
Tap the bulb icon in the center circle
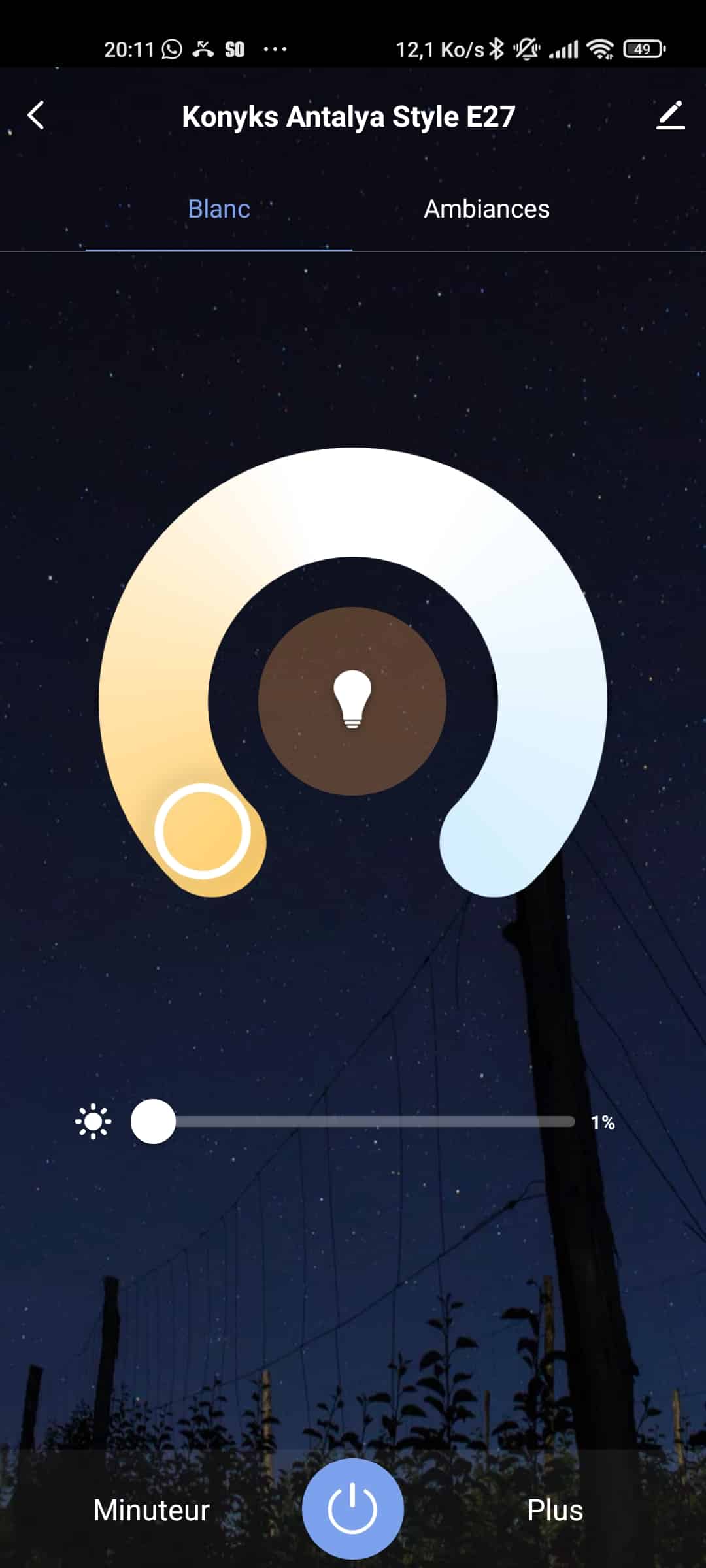(352, 700)
